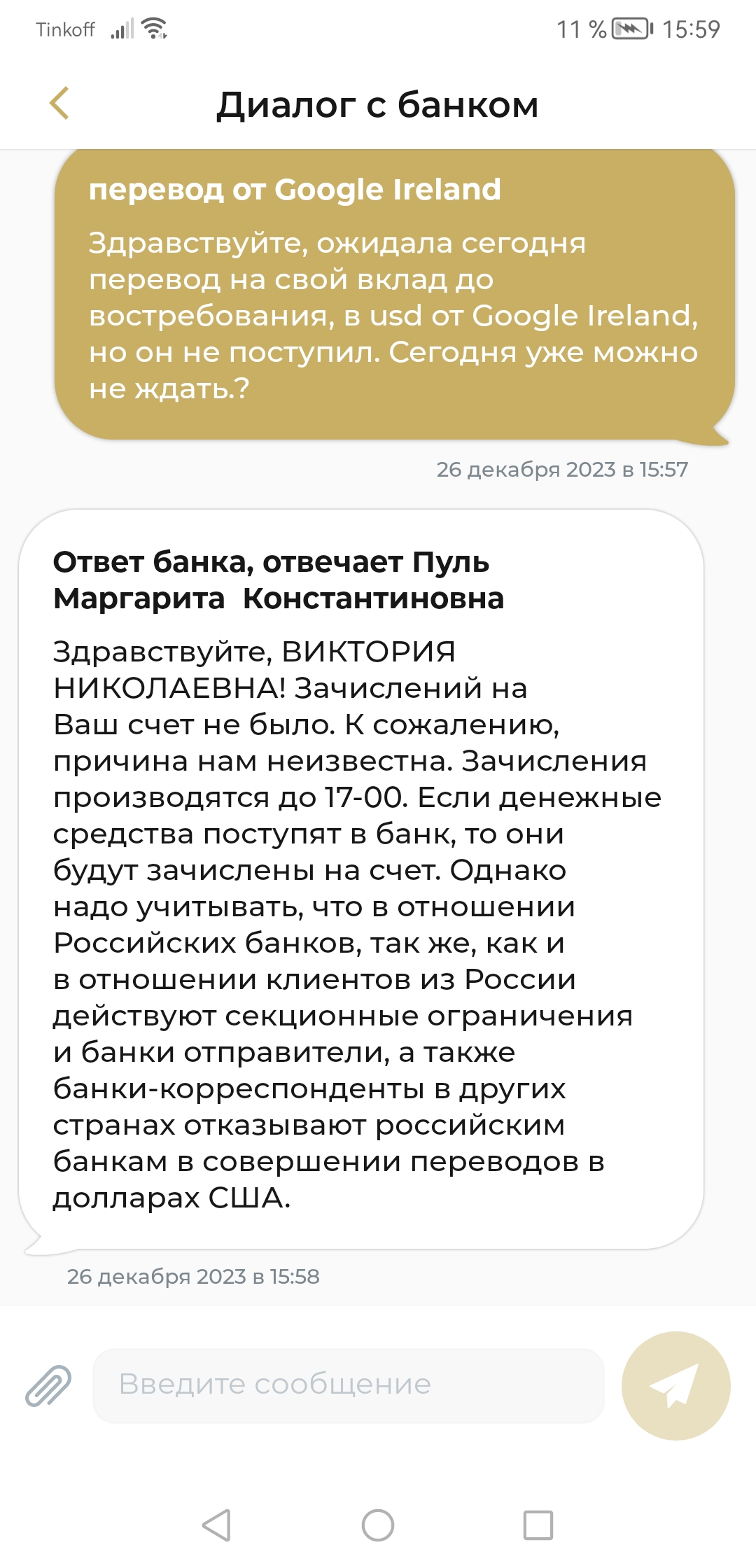Go back from the bank dialog screen
This screenshot has width=756, height=1568.
point(60,104)
